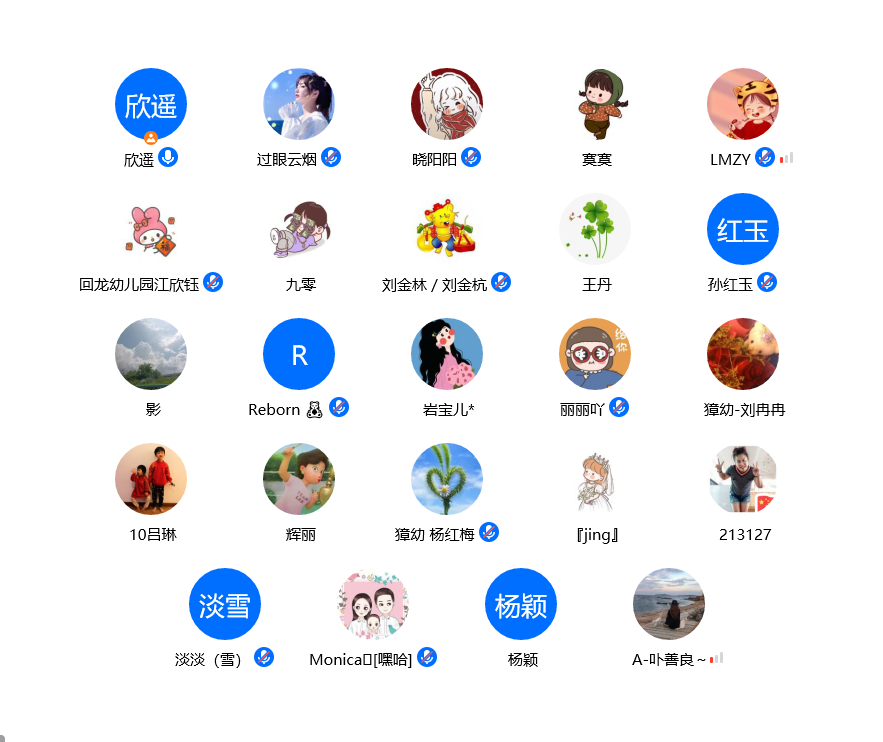Tap participant 九零's avatar
This screenshot has width=883, height=742.
click(x=299, y=229)
